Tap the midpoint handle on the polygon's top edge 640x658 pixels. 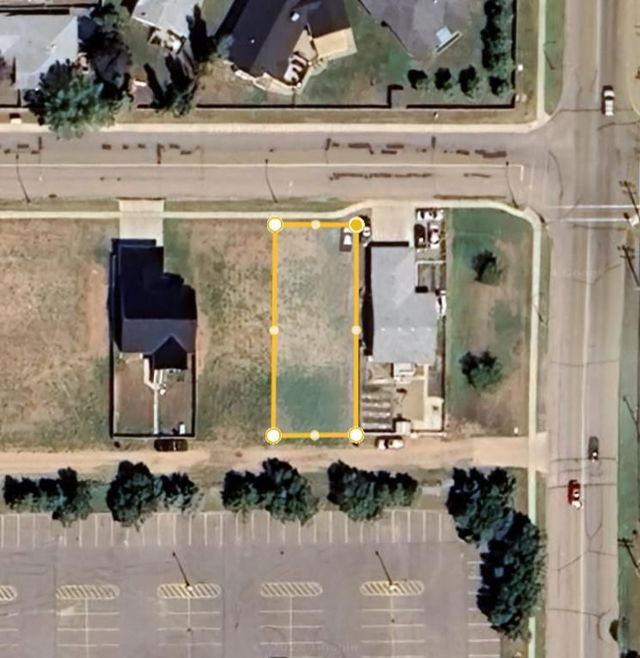tap(316, 225)
